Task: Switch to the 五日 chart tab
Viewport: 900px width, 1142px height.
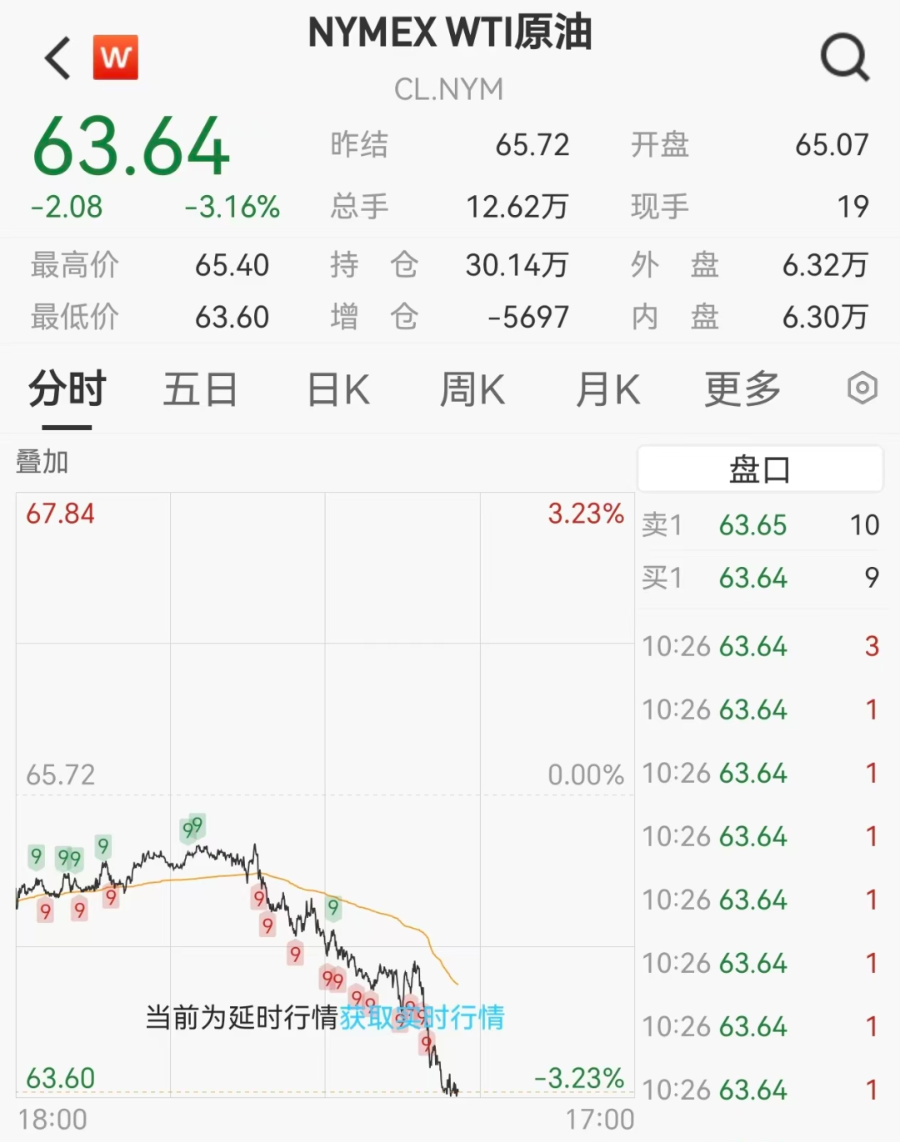Action: point(200,389)
